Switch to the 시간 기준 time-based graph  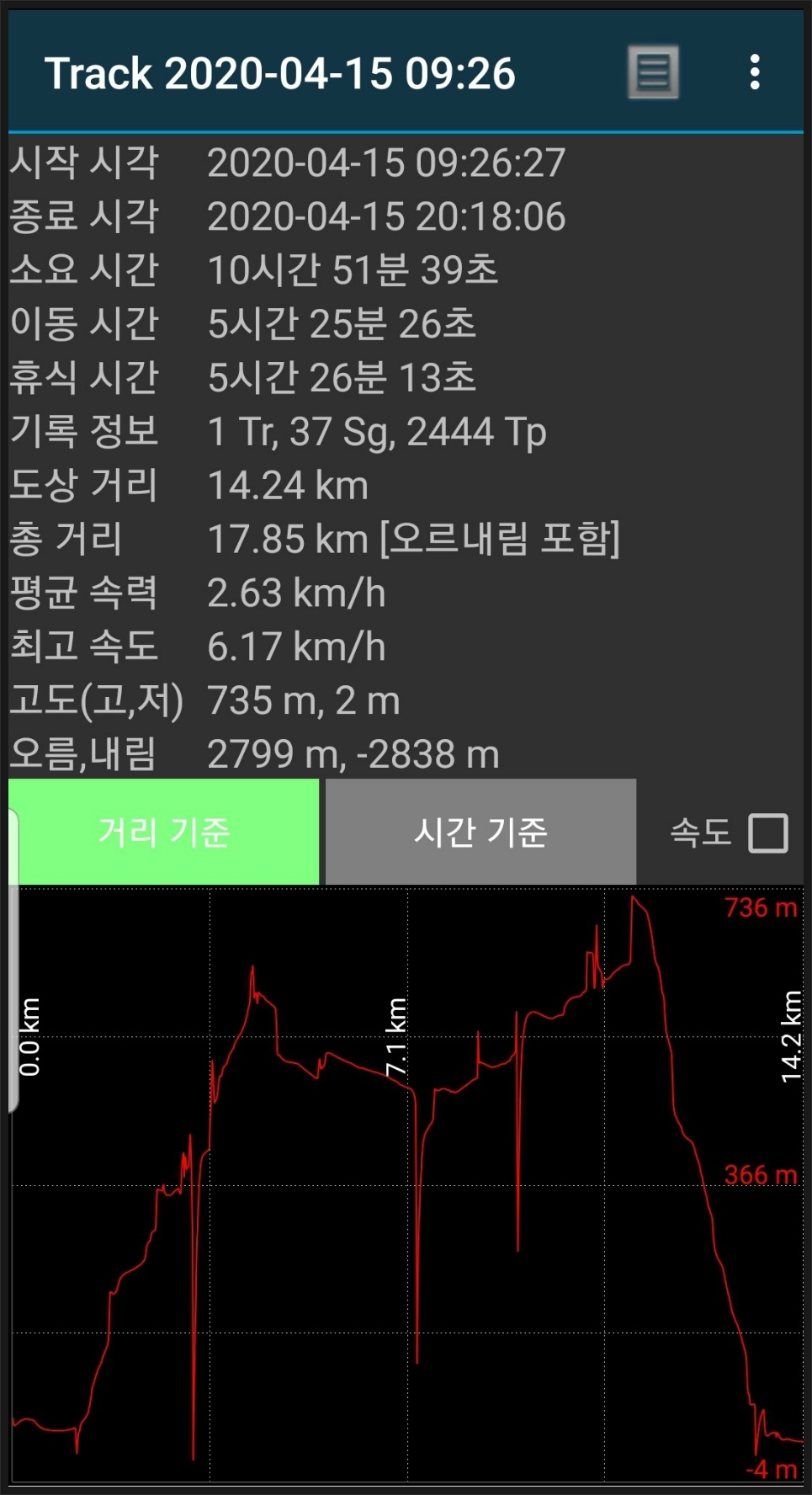click(x=480, y=832)
